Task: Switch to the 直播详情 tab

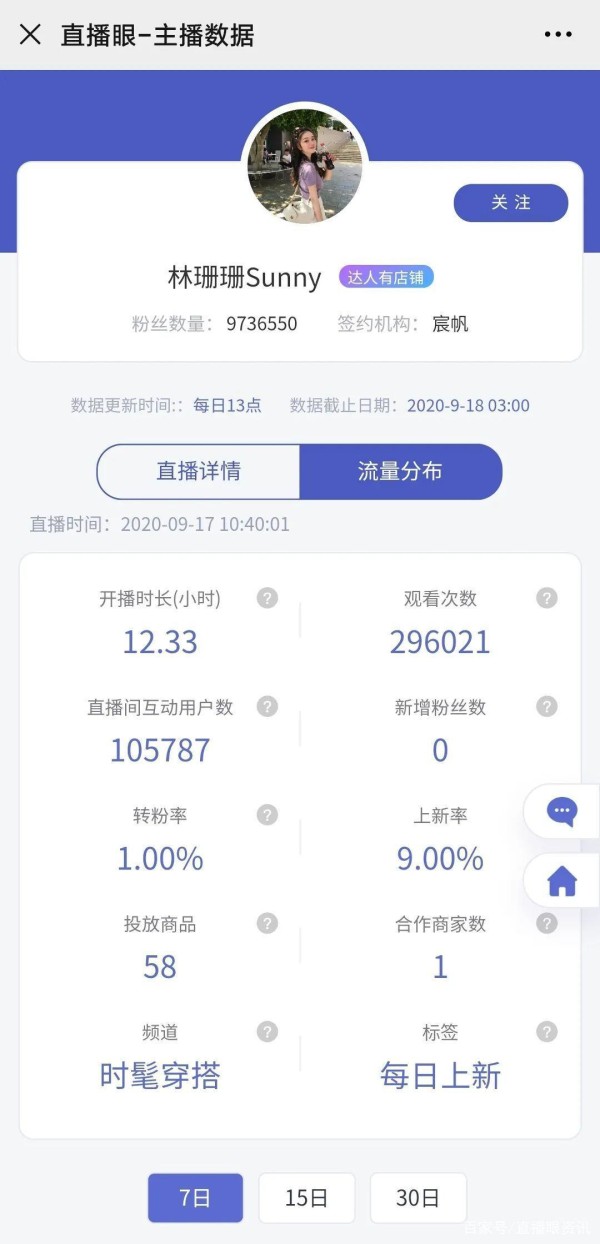Action: pyautogui.click(x=198, y=472)
